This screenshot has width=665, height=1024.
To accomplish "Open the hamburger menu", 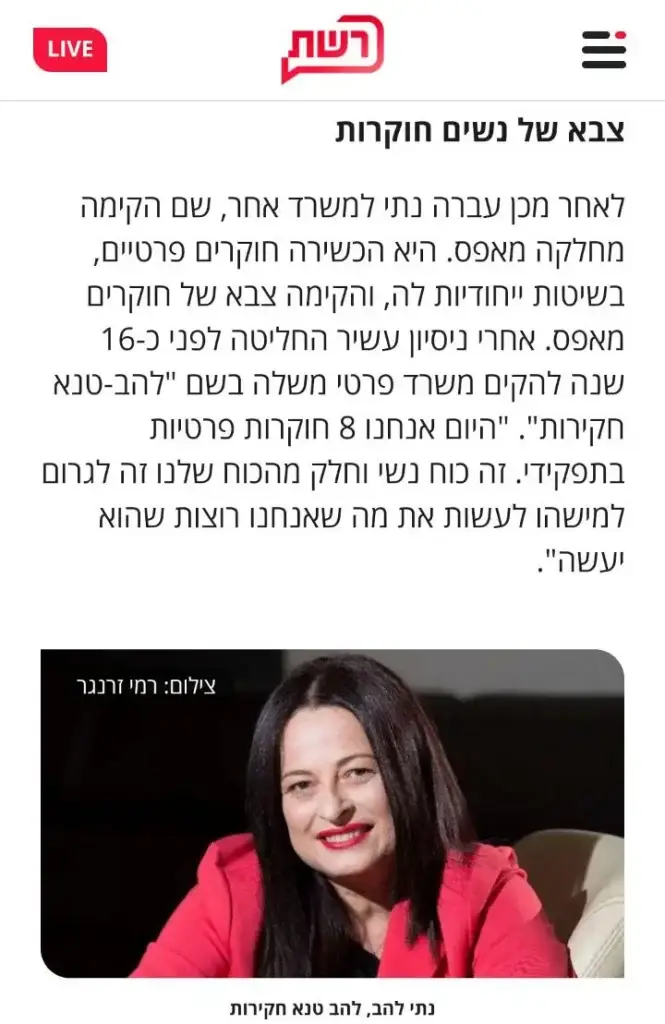I will point(603,49).
